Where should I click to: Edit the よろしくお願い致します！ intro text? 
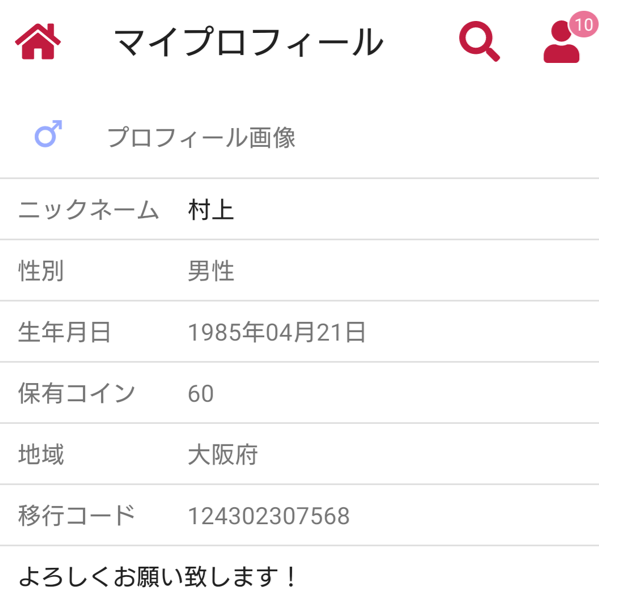(x=158, y=577)
